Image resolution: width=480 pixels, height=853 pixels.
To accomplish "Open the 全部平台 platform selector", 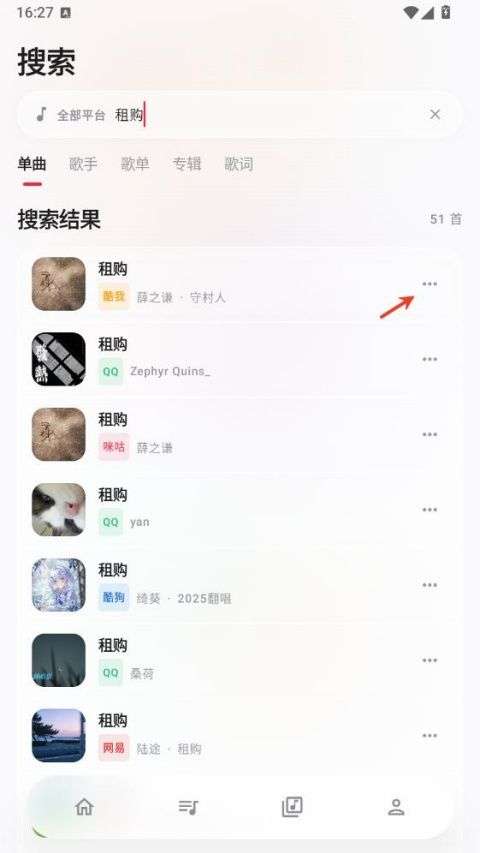I will click(71, 115).
